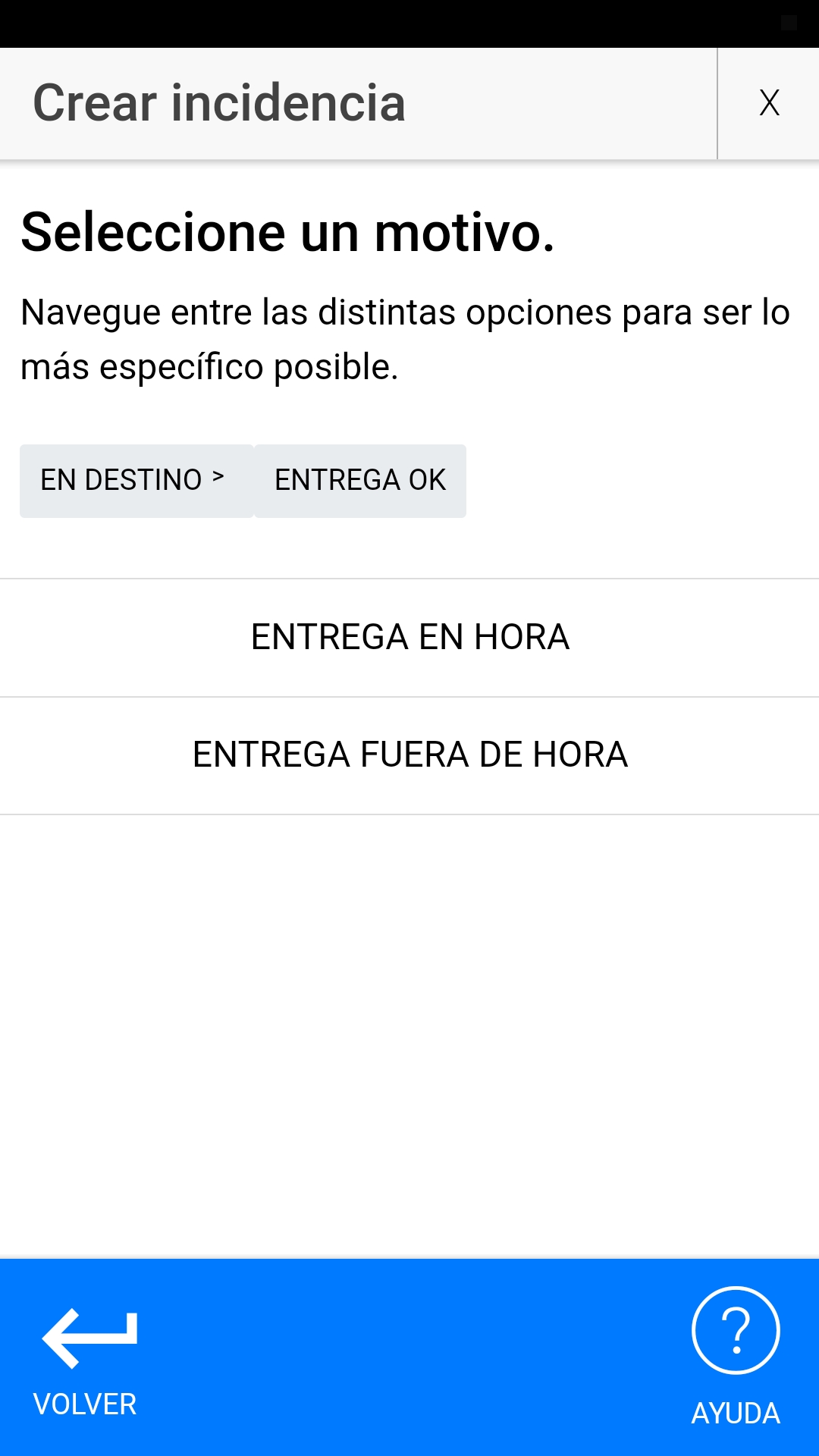The image size is (819, 1456).
Task: Tap the ENTREGA OK breadcrumb
Action: (x=360, y=481)
